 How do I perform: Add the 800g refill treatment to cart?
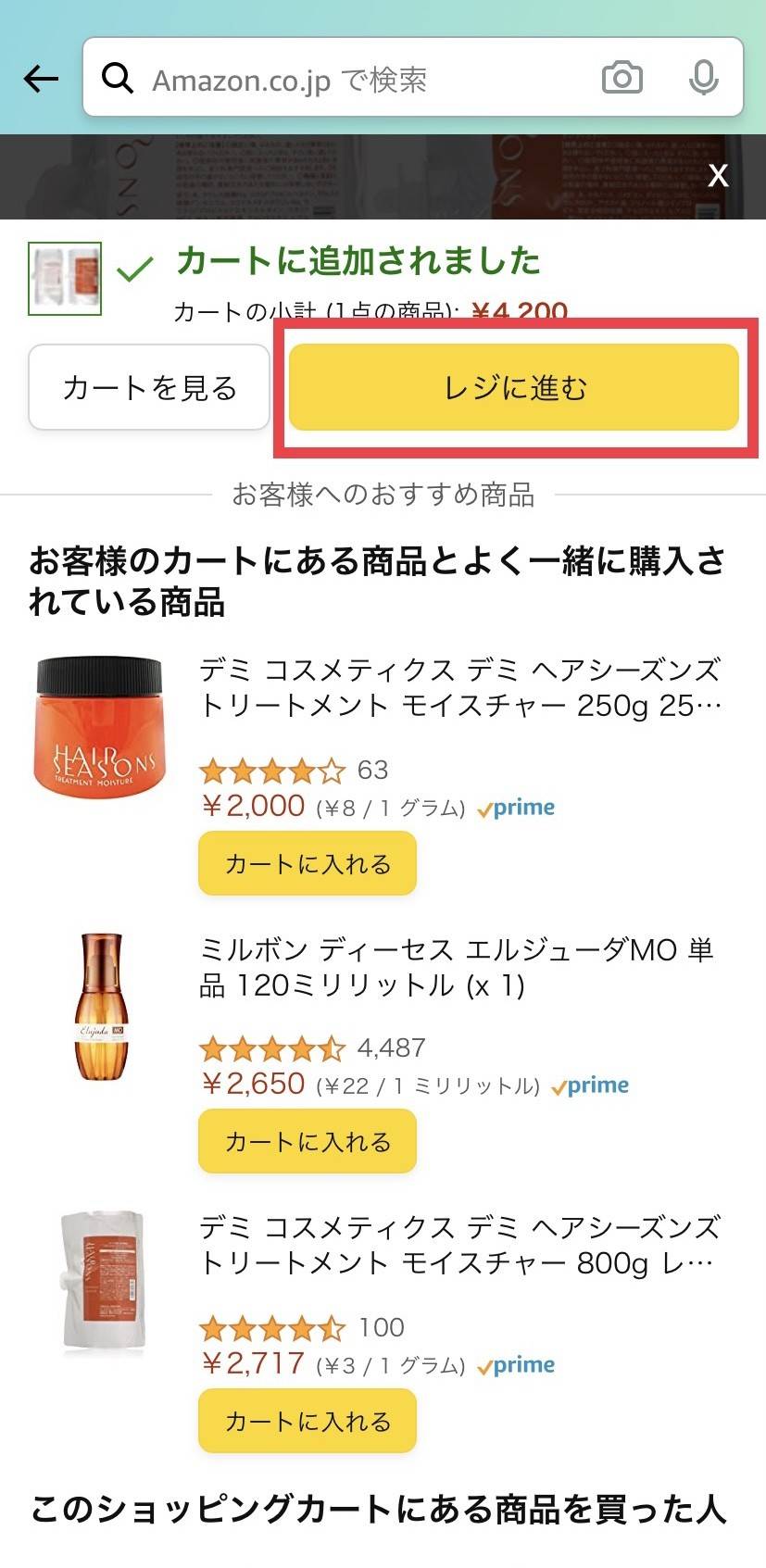pos(307,1422)
